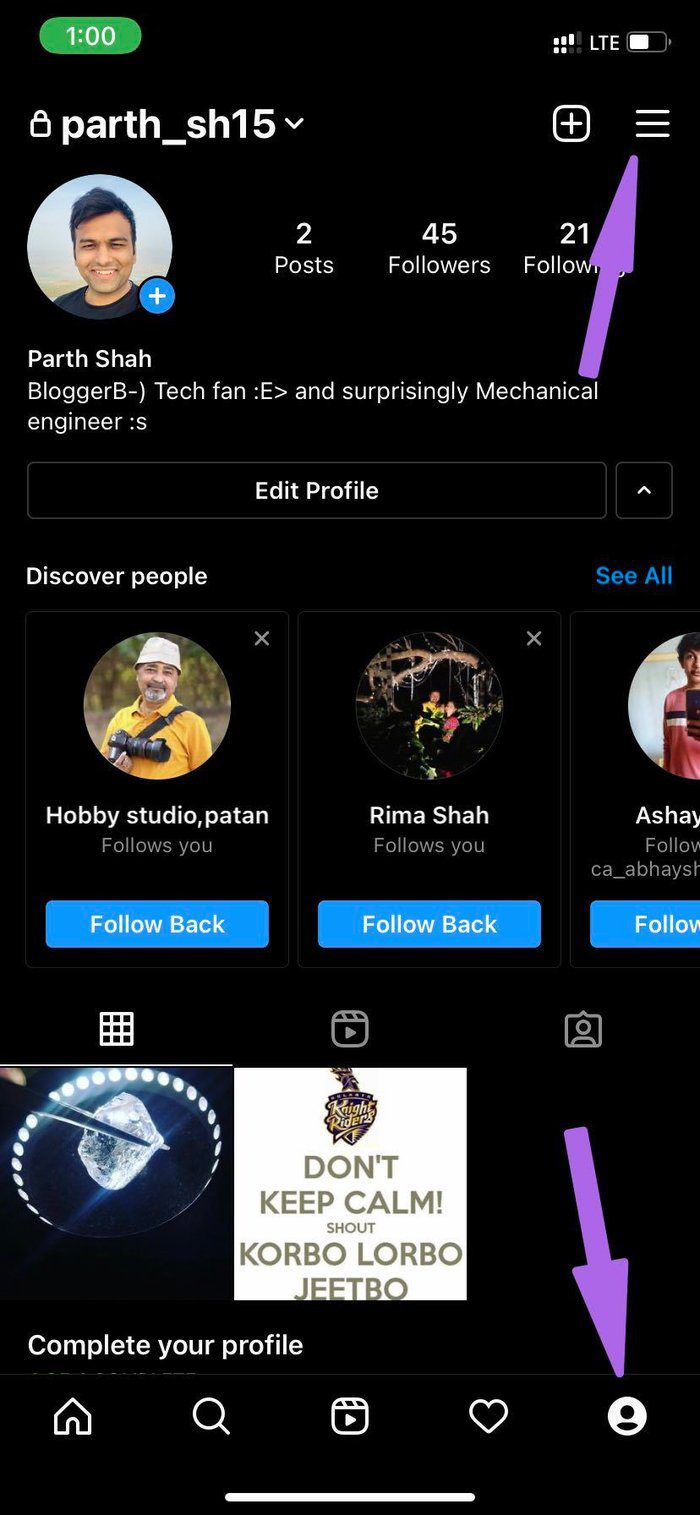
Task: See All suggested people
Action: click(x=633, y=576)
